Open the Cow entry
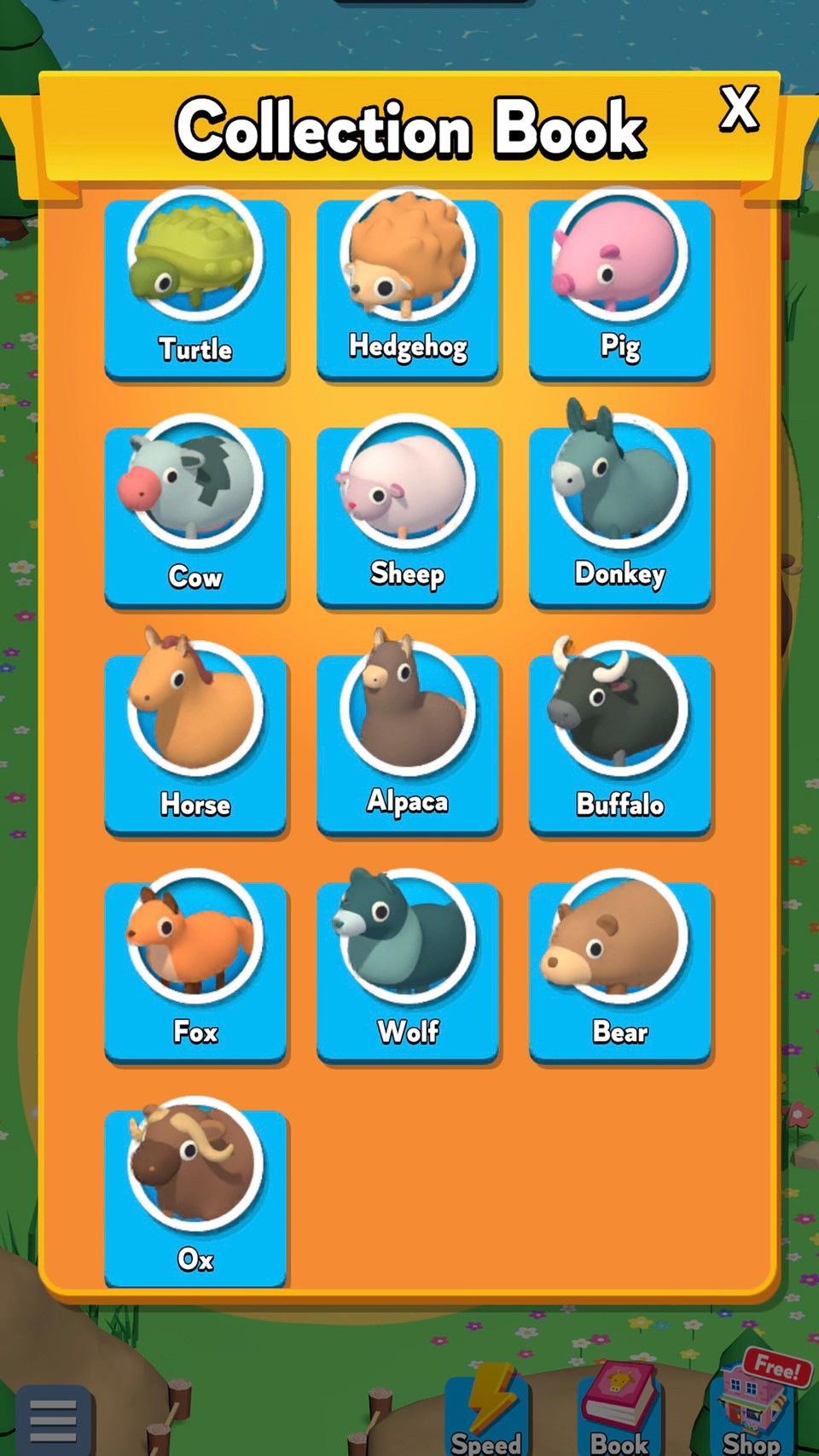Image resolution: width=819 pixels, height=1456 pixels. pyautogui.click(x=195, y=511)
